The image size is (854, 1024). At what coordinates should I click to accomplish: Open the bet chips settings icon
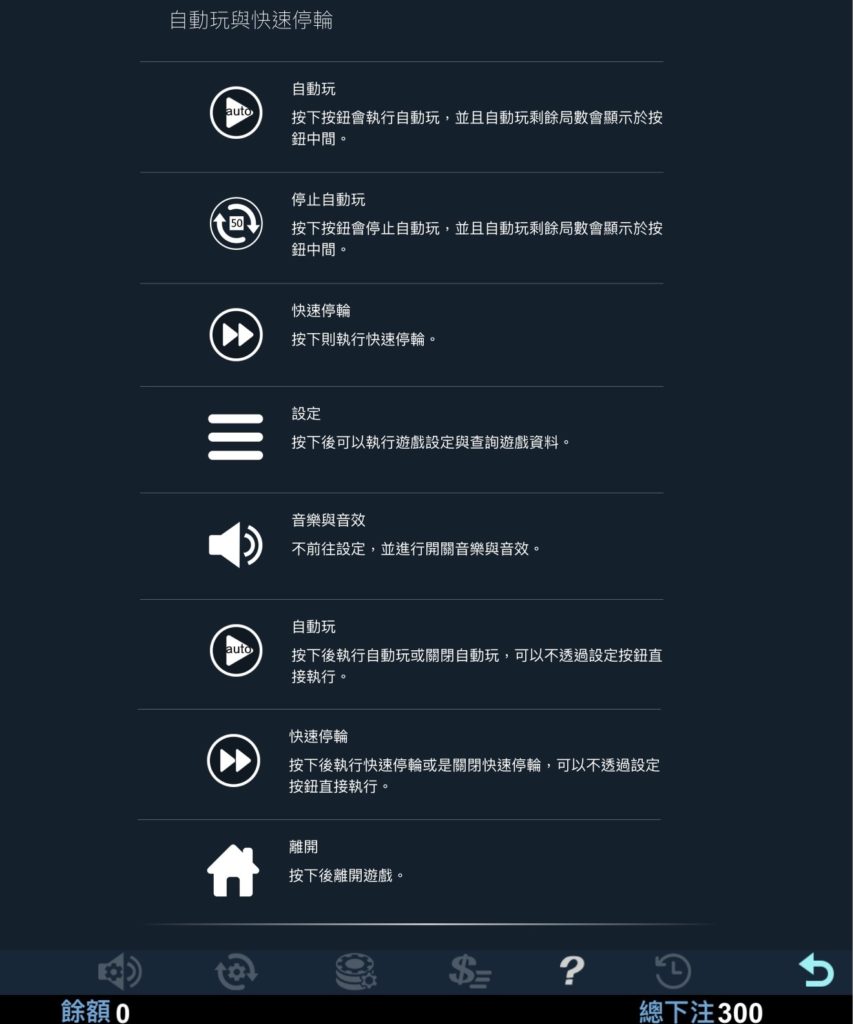tap(354, 970)
